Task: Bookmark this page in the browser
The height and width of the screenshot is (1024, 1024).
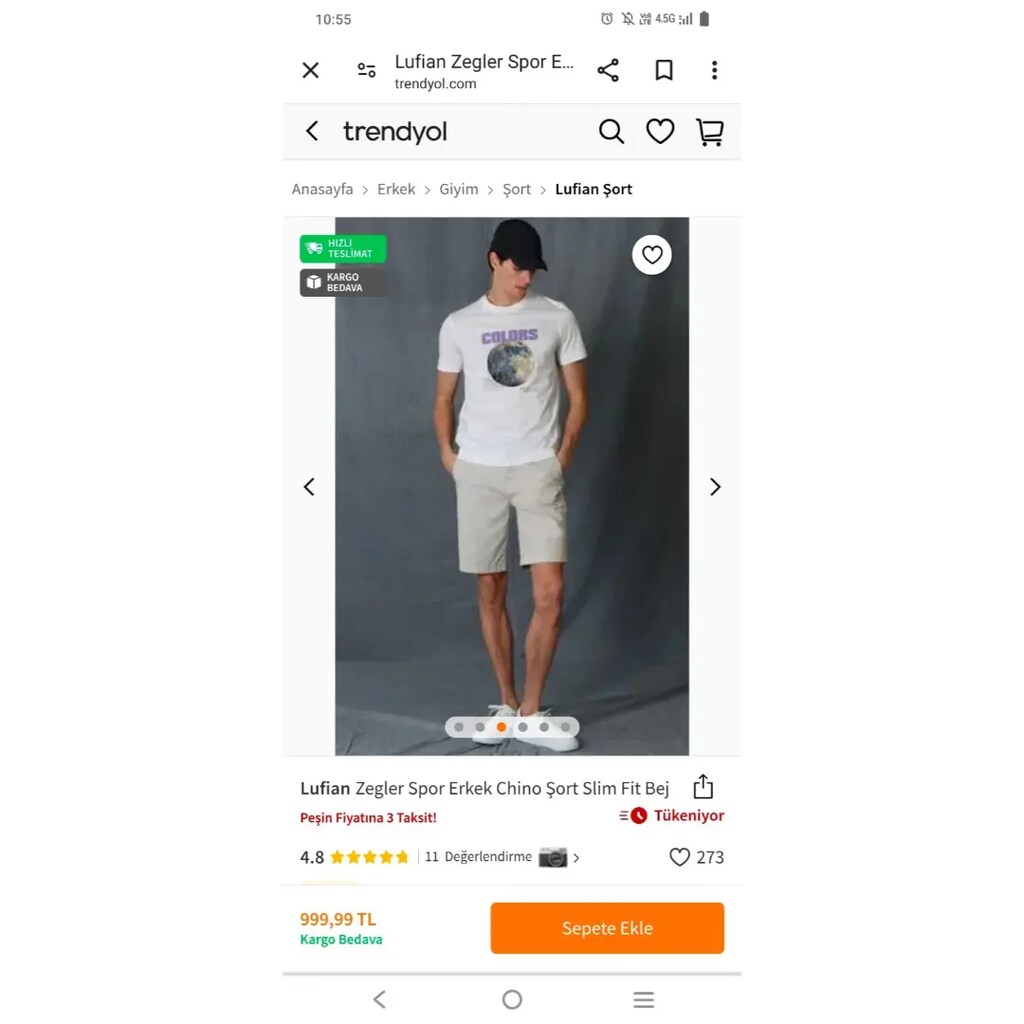Action: click(664, 70)
